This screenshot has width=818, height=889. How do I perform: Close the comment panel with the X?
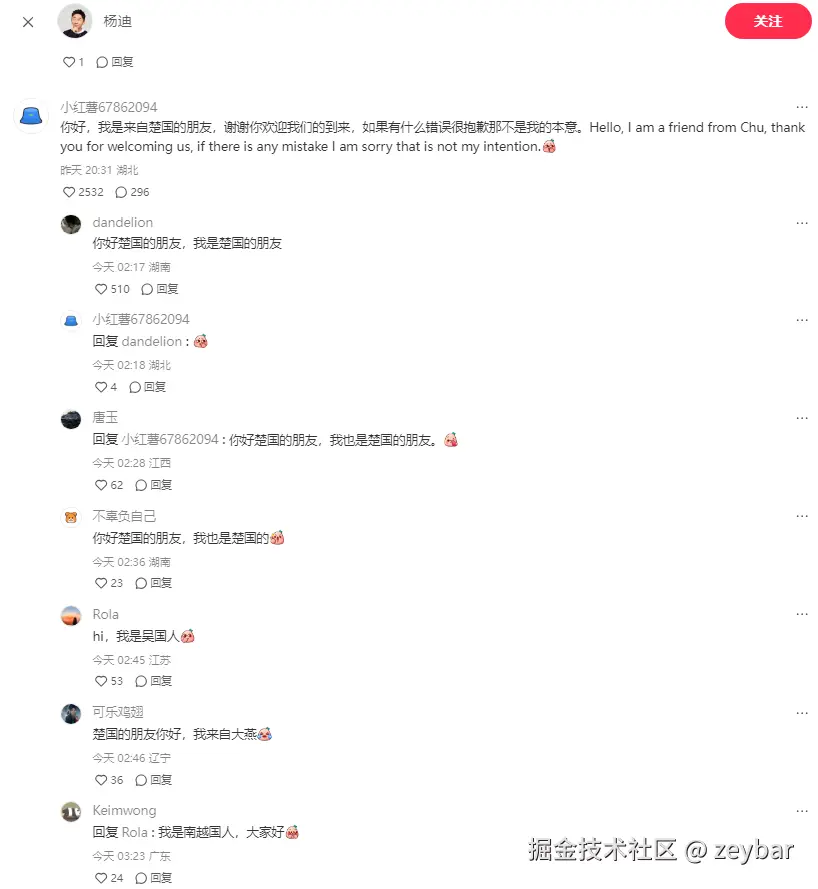coord(27,21)
